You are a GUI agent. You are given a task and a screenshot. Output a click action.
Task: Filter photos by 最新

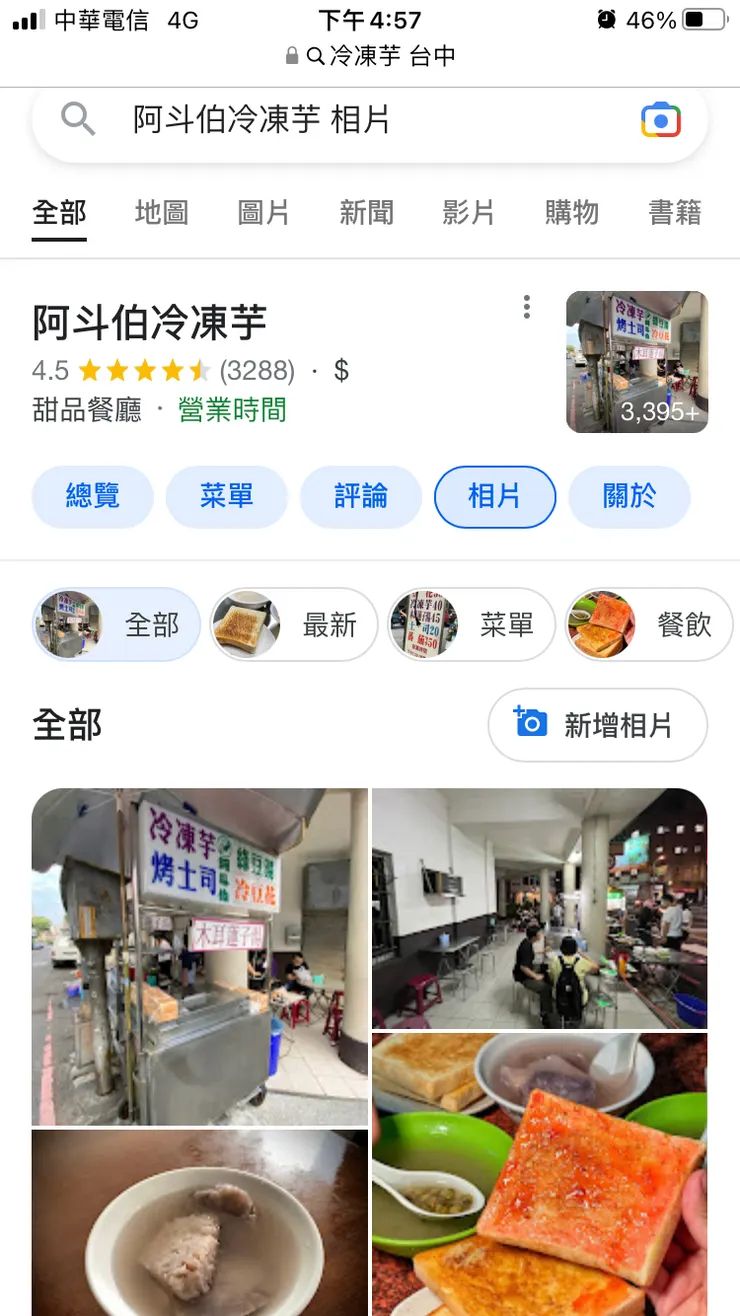(294, 625)
